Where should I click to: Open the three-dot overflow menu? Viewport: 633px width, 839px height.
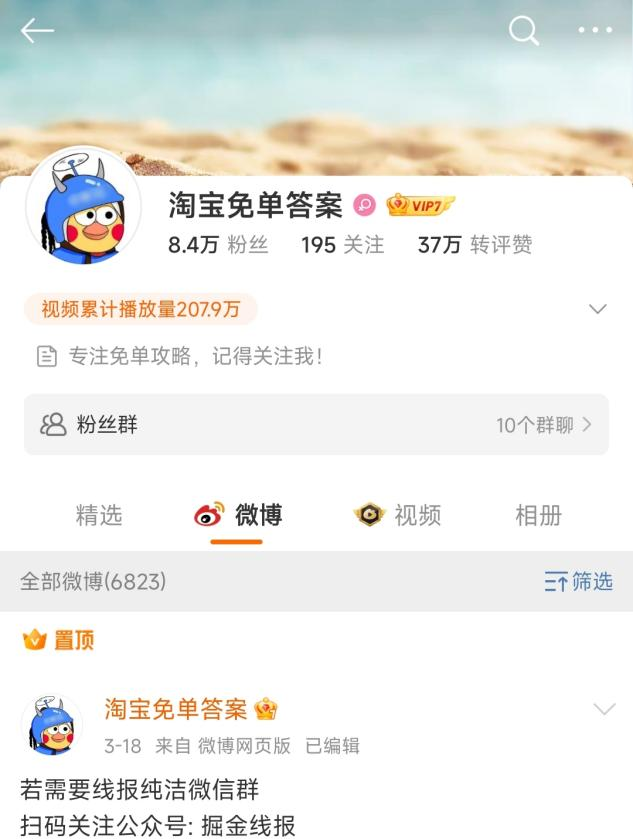click(x=595, y=31)
